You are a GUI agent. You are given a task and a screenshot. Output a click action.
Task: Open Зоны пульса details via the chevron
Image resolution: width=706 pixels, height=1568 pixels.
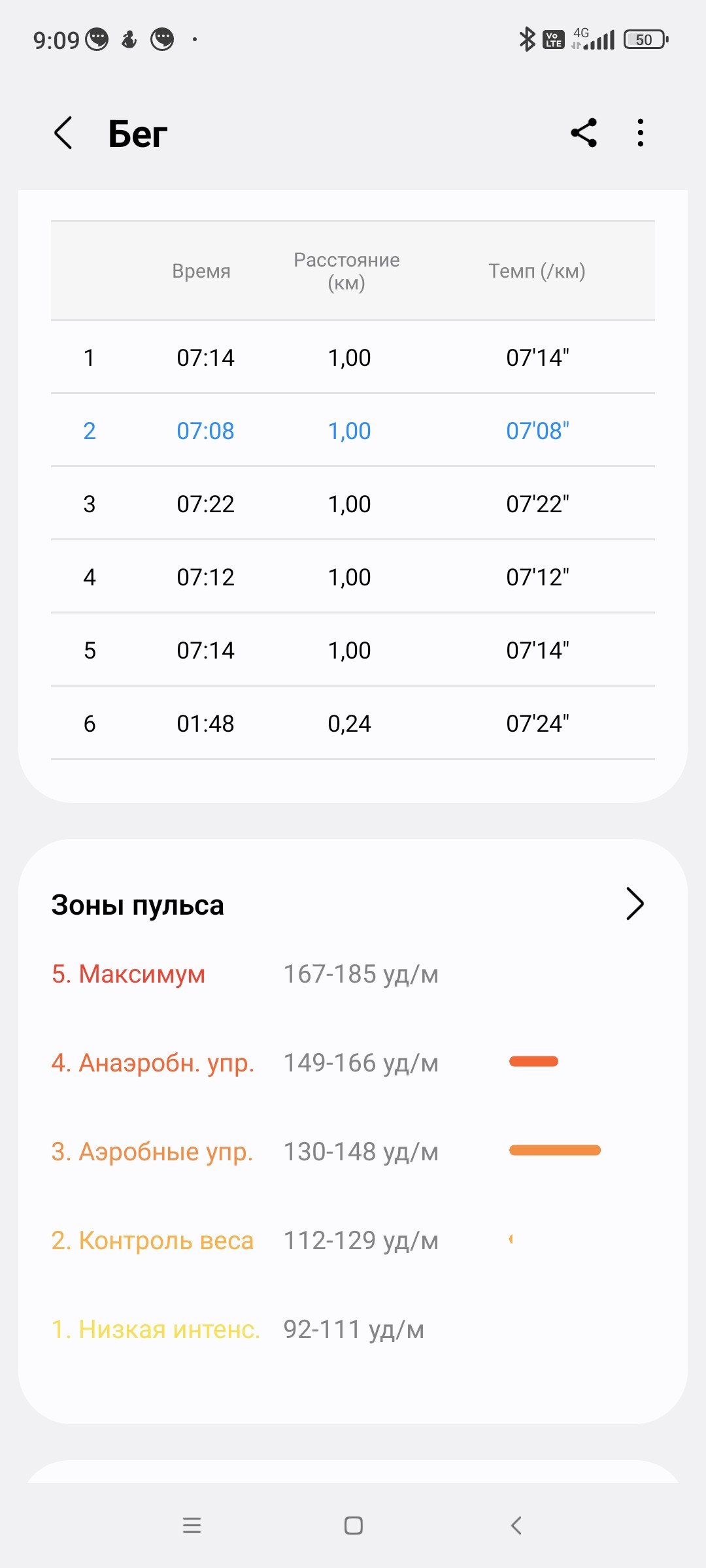(635, 904)
